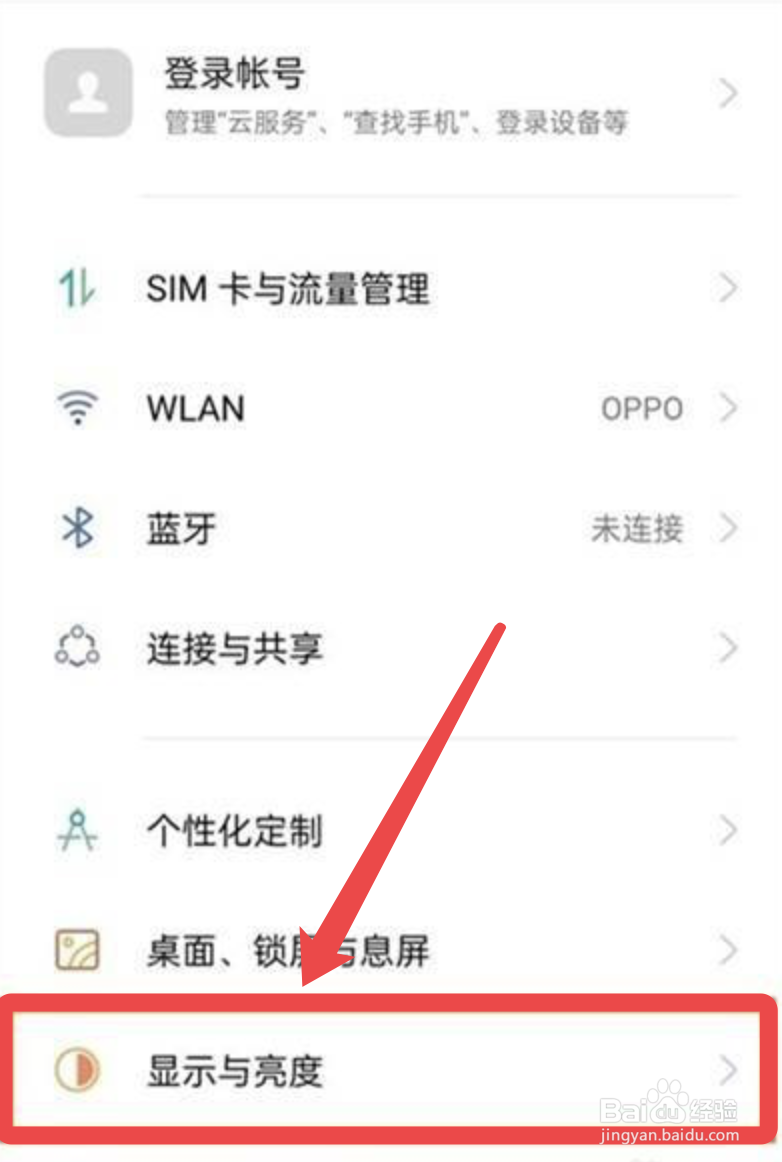Screen dimensions: 782x1162
Task: Tap the 个性化定制 personalization icon
Action: [x=77, y=830]
